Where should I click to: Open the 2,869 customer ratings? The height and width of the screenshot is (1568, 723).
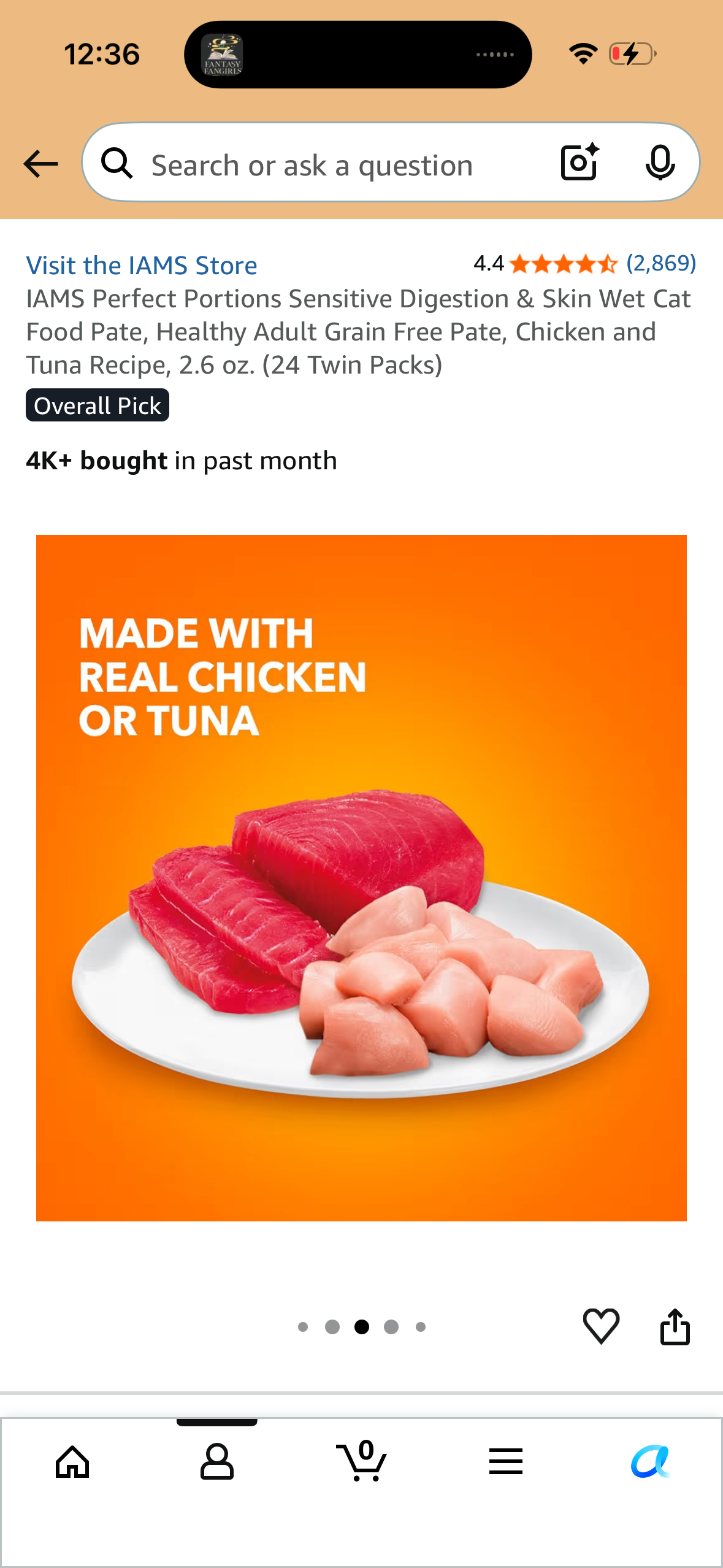660,263
